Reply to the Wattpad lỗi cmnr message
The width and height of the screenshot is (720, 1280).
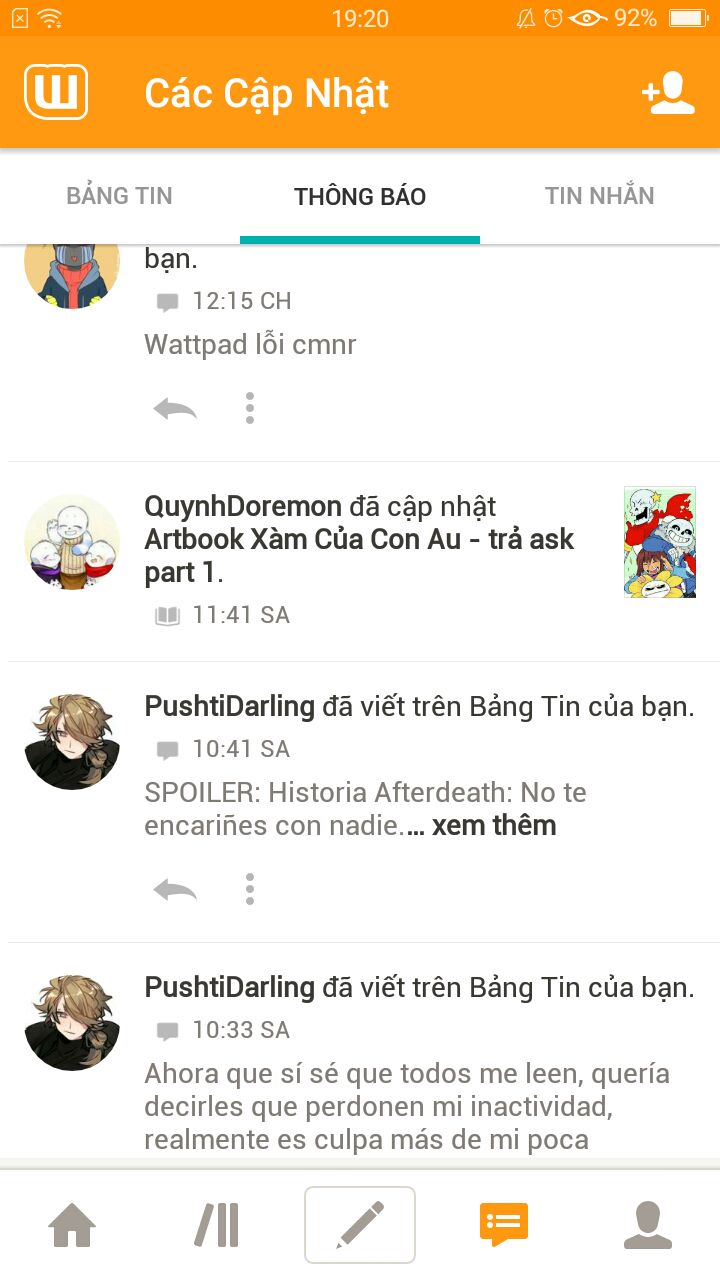pos(175,408)
